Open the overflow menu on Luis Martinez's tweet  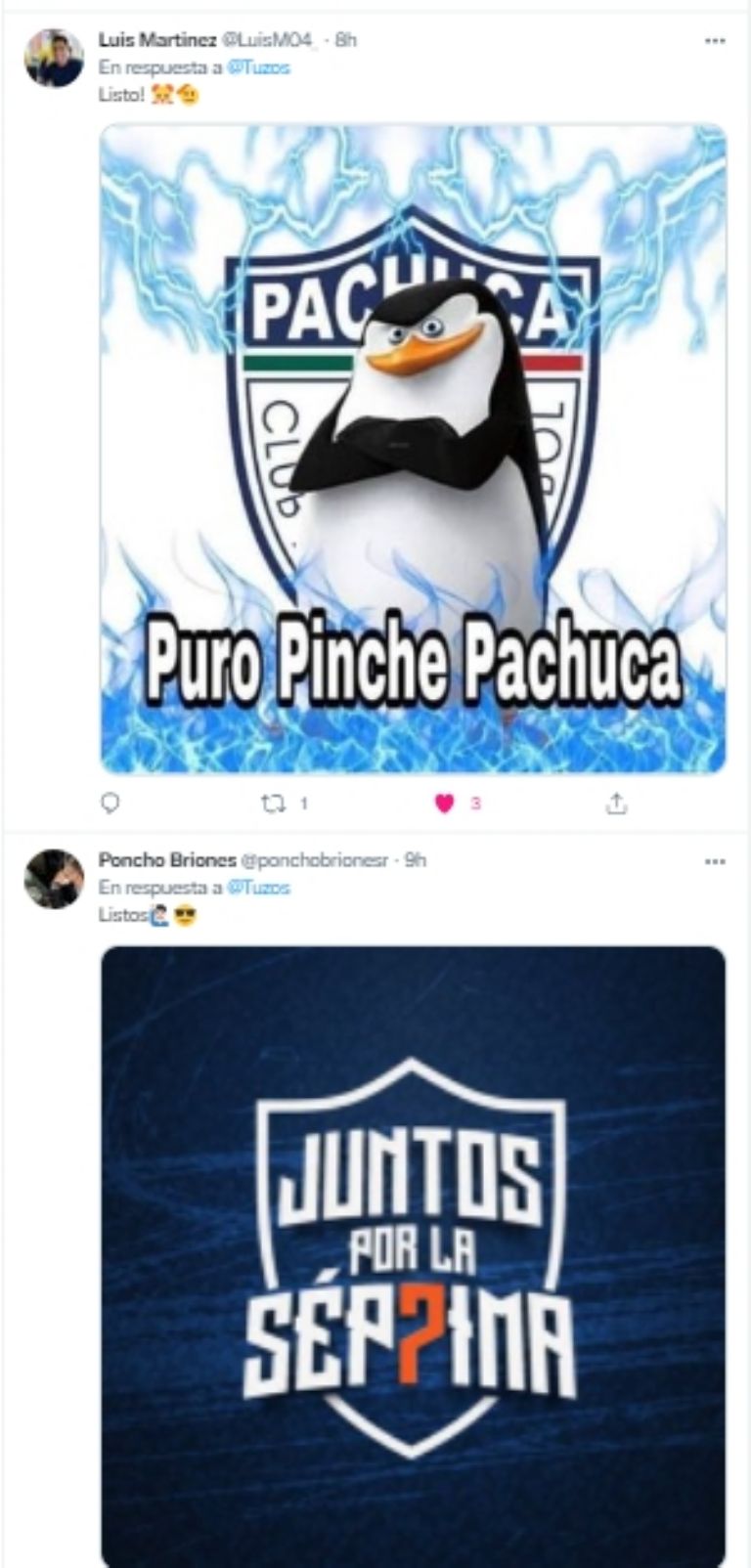pos(715,41)
